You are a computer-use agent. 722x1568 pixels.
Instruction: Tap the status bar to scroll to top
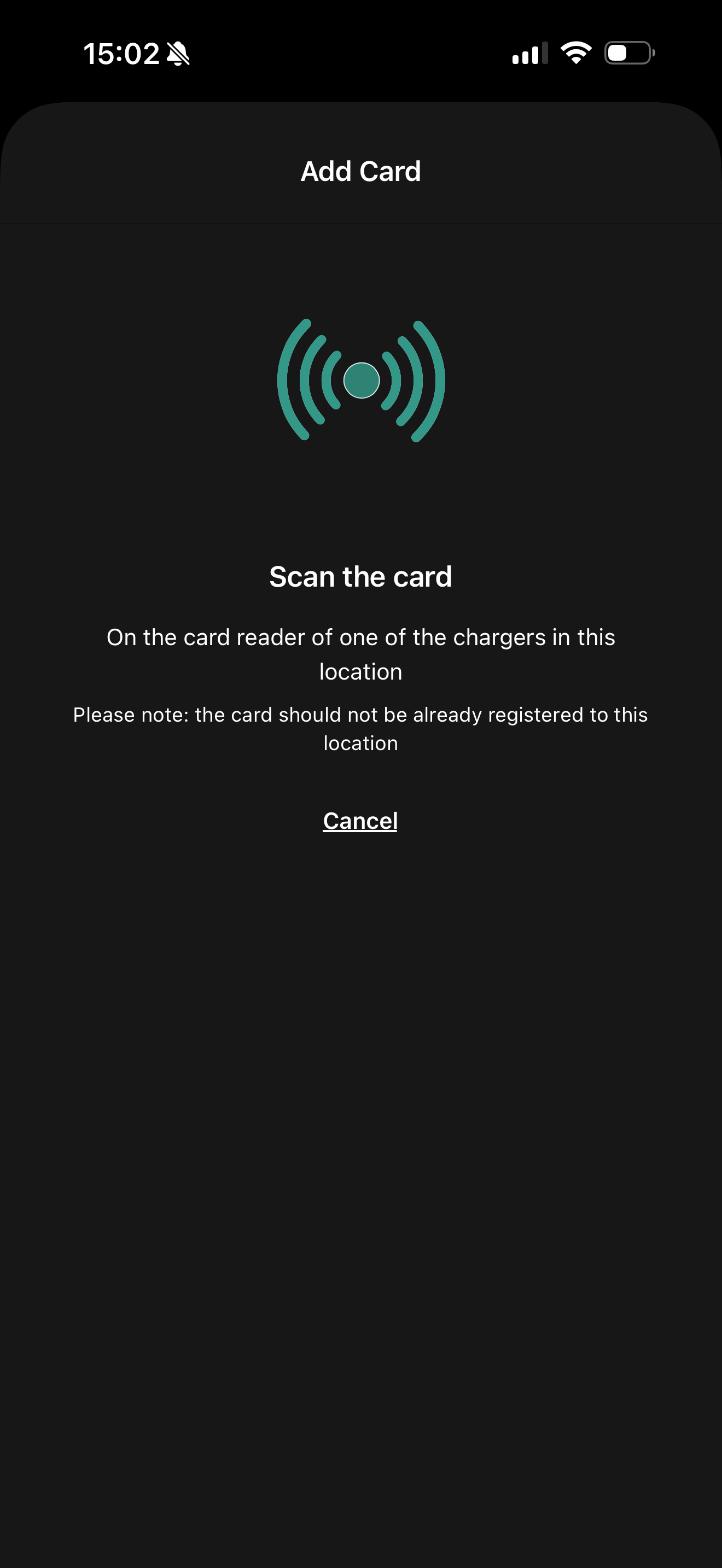[x=360, y=54]
